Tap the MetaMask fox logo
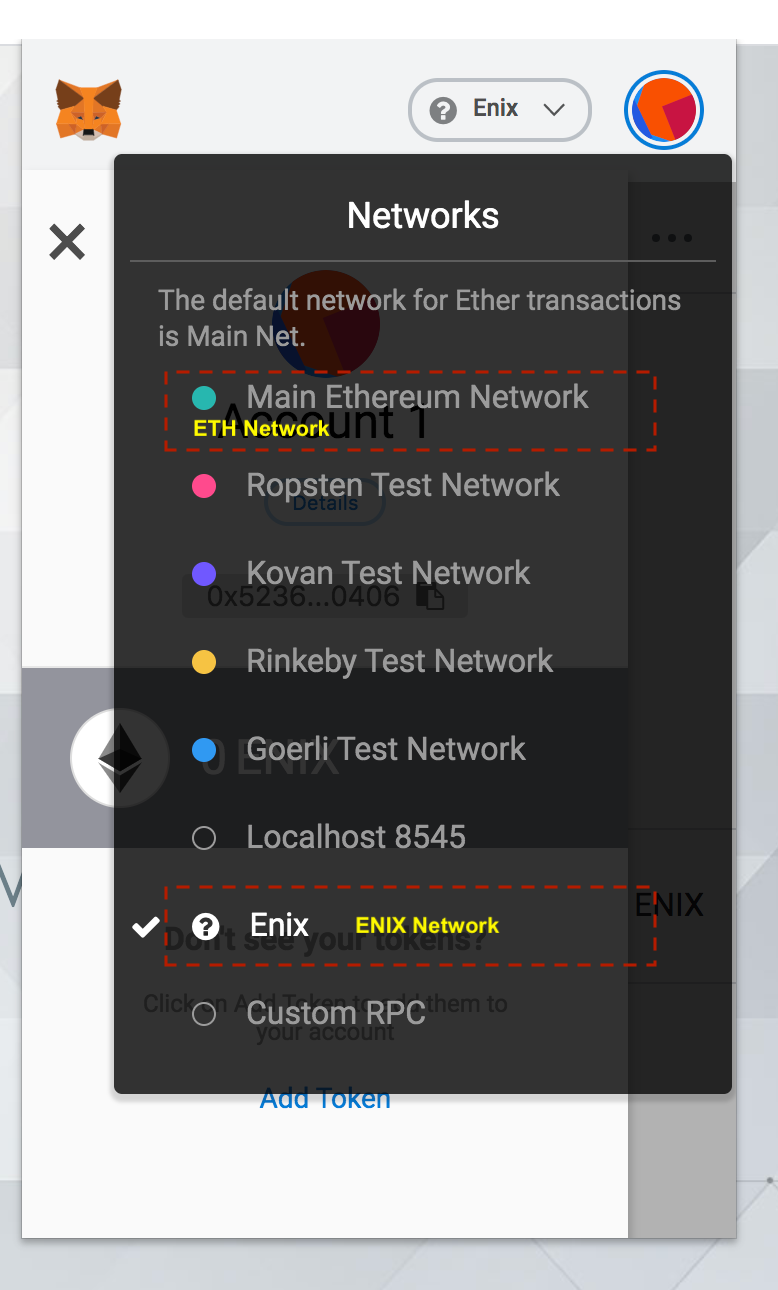778x1290 pixels. pyautogui.click(x=88, y=109)
